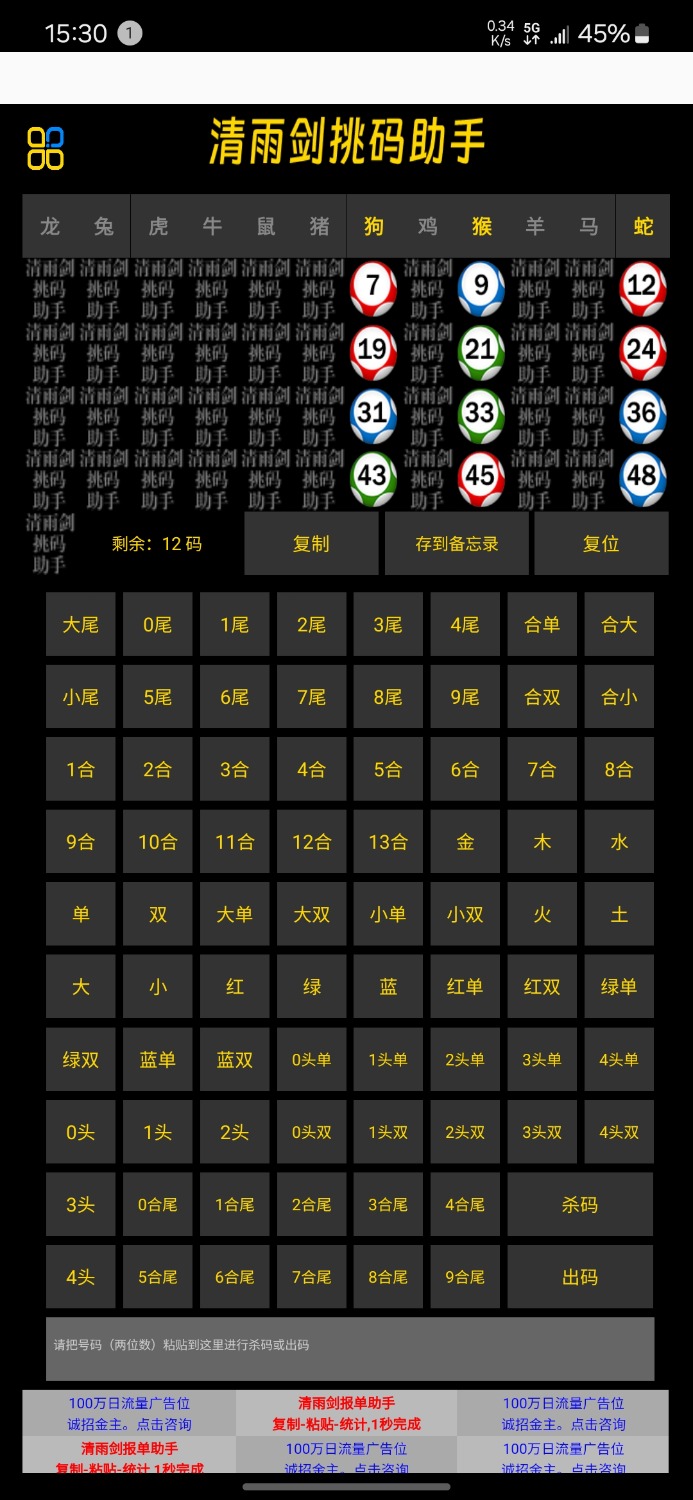Image resolution: width=693 pixels, height=1500 pixels.
Task: Filter by 大双
Action: click(x=311, y=915)
